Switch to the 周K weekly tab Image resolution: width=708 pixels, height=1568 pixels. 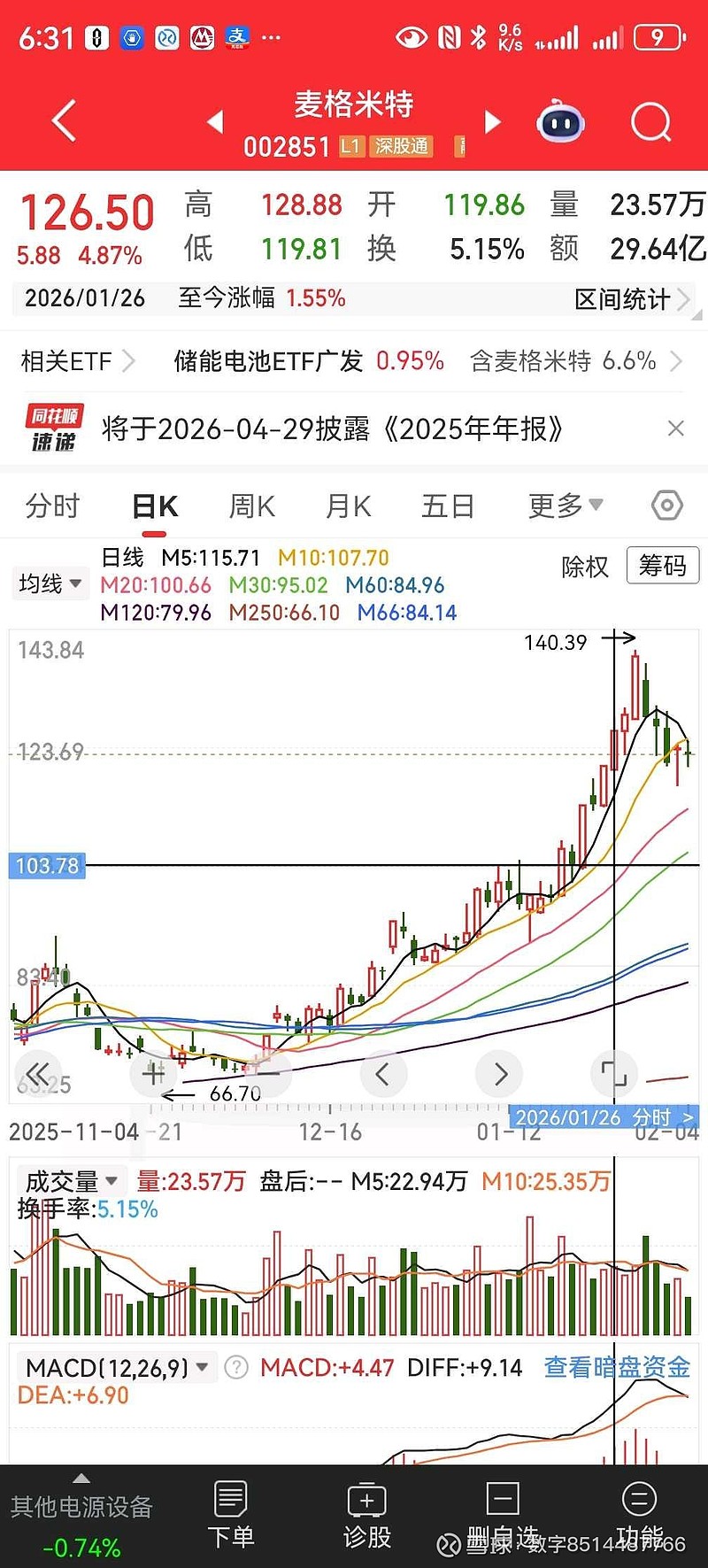250,505
